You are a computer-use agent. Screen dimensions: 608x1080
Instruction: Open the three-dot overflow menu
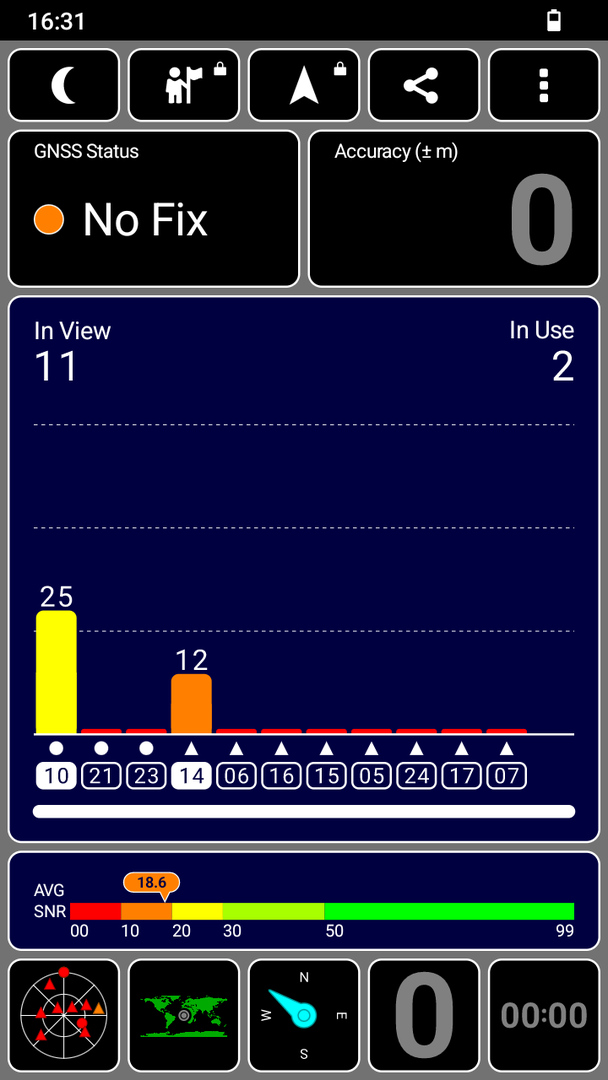[x=543, y=85]
